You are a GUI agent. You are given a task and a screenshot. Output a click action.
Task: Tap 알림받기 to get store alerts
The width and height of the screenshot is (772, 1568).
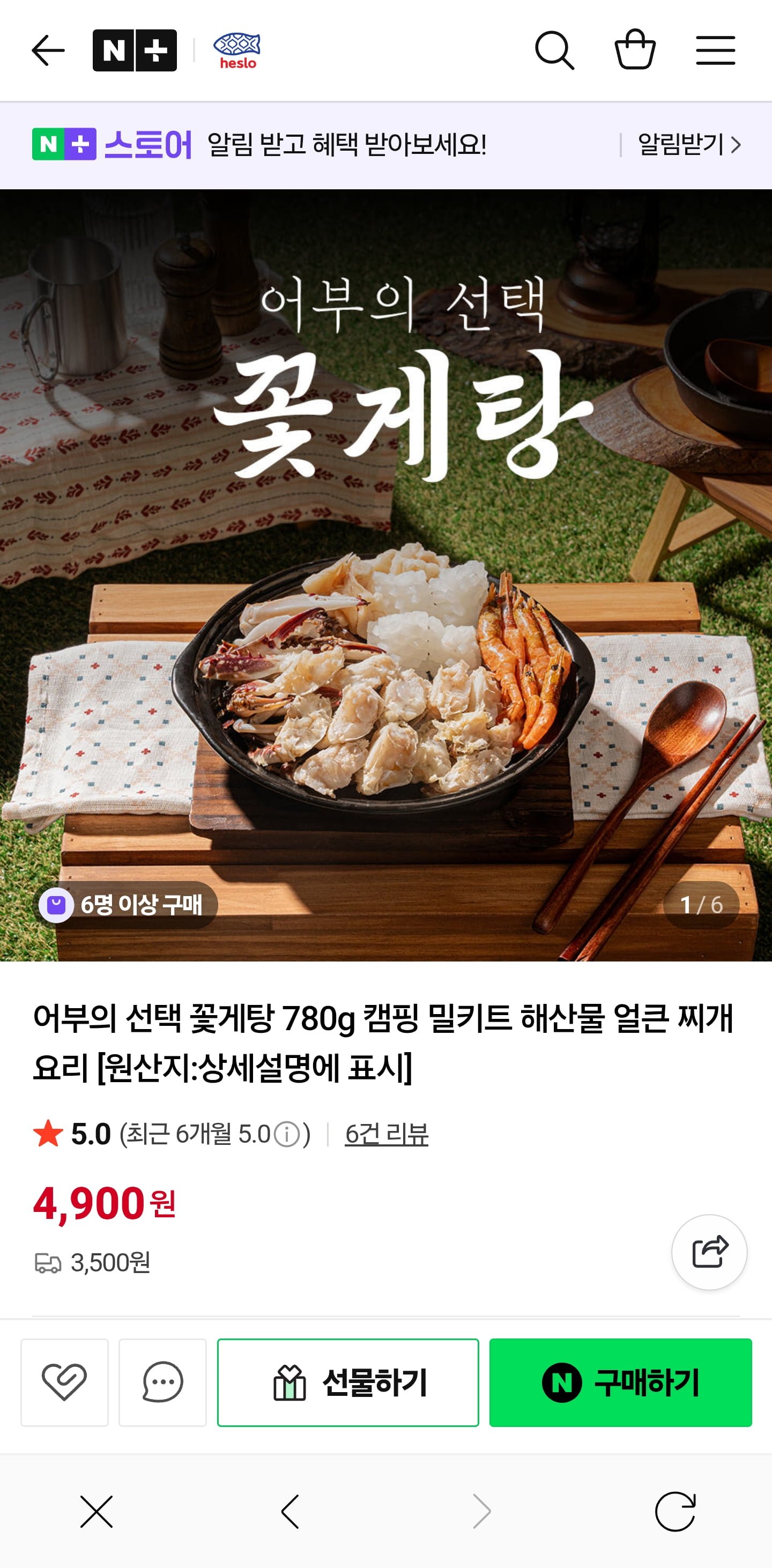coord(688,145)
